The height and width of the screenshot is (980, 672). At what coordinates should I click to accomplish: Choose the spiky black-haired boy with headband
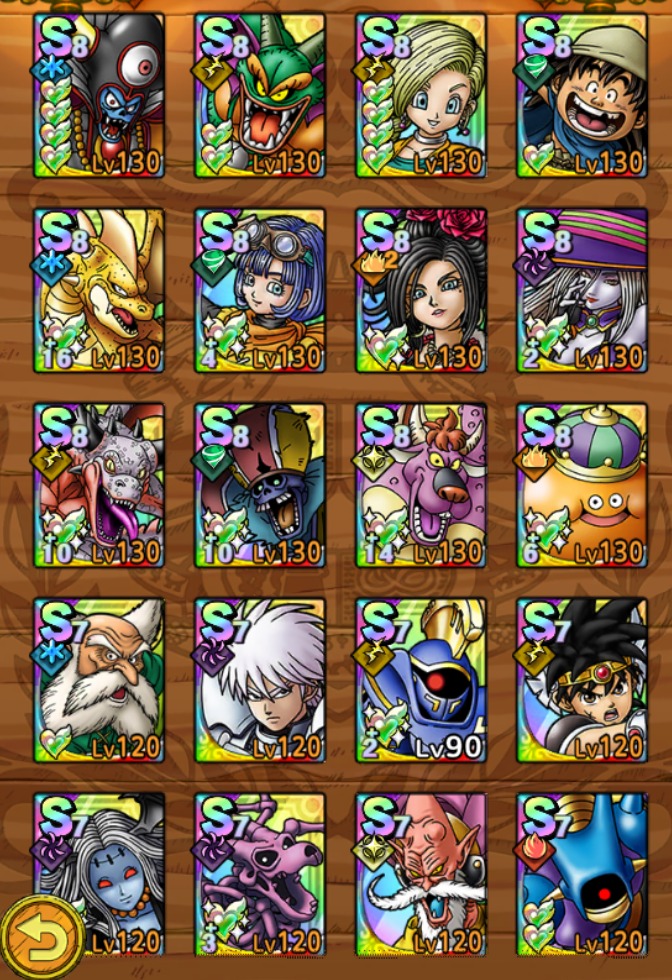[582, 680]
